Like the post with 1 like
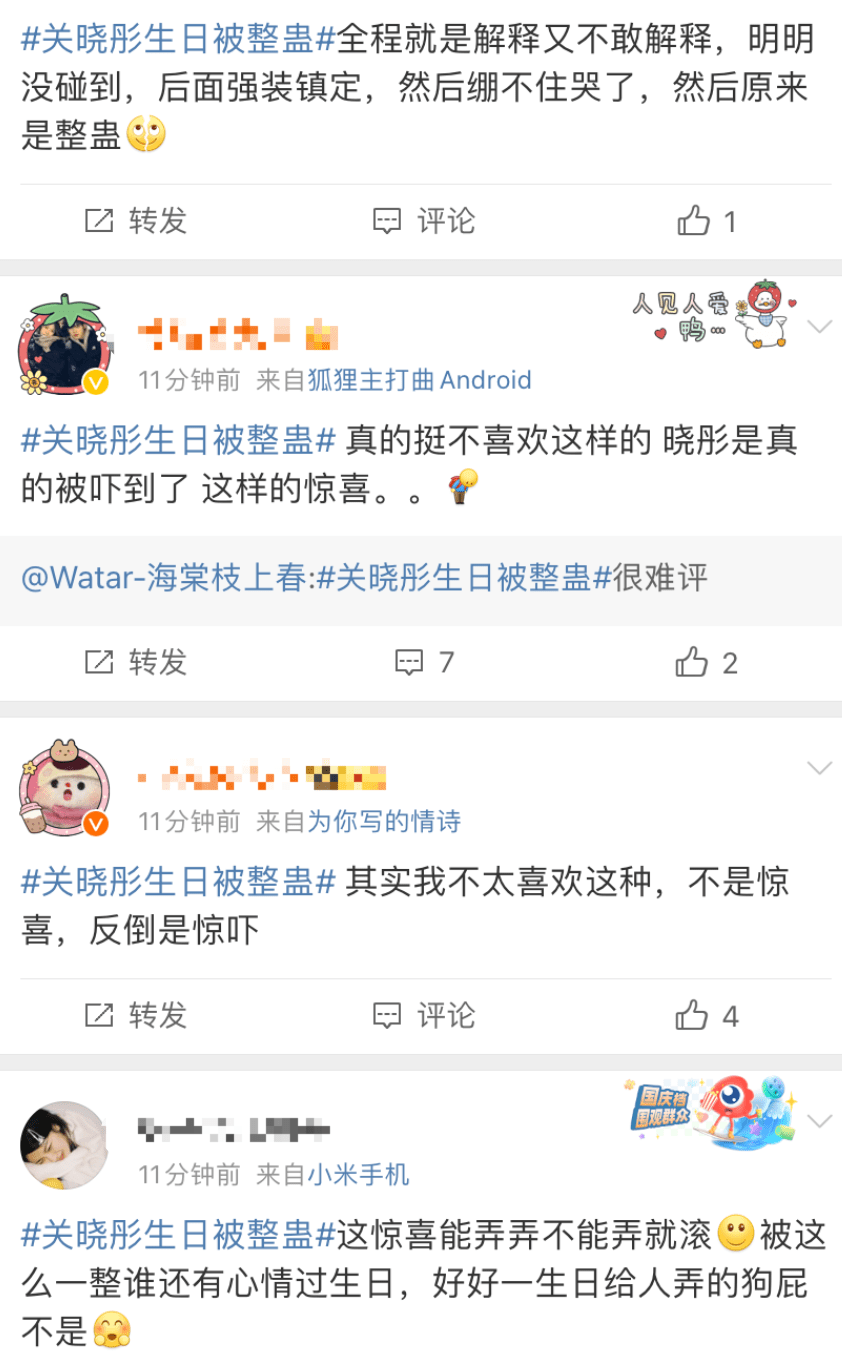Viewport: 842px width, 1362px height. pos(706,221)
